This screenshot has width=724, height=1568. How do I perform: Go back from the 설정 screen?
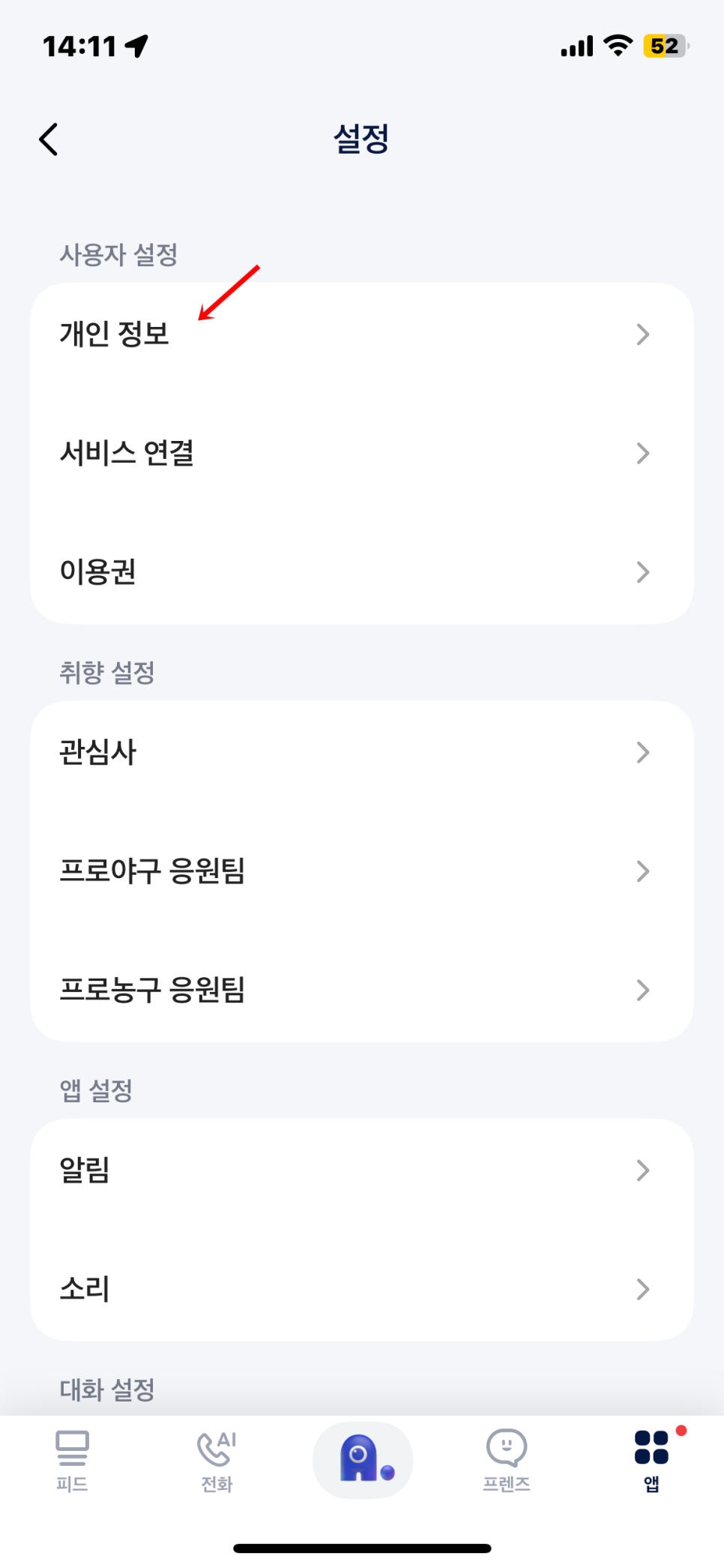coord(49,139)
